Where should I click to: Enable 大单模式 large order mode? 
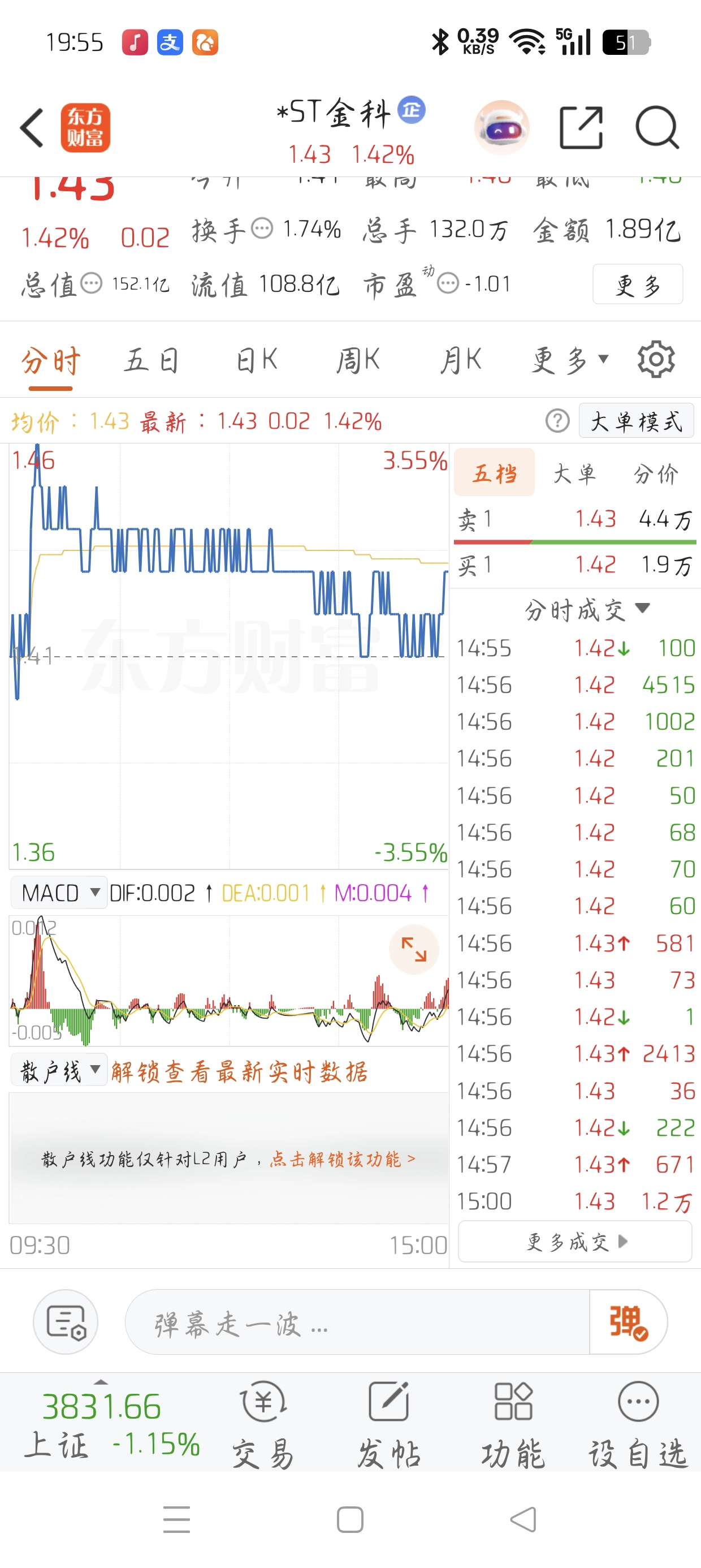click(x=635, y=420)
